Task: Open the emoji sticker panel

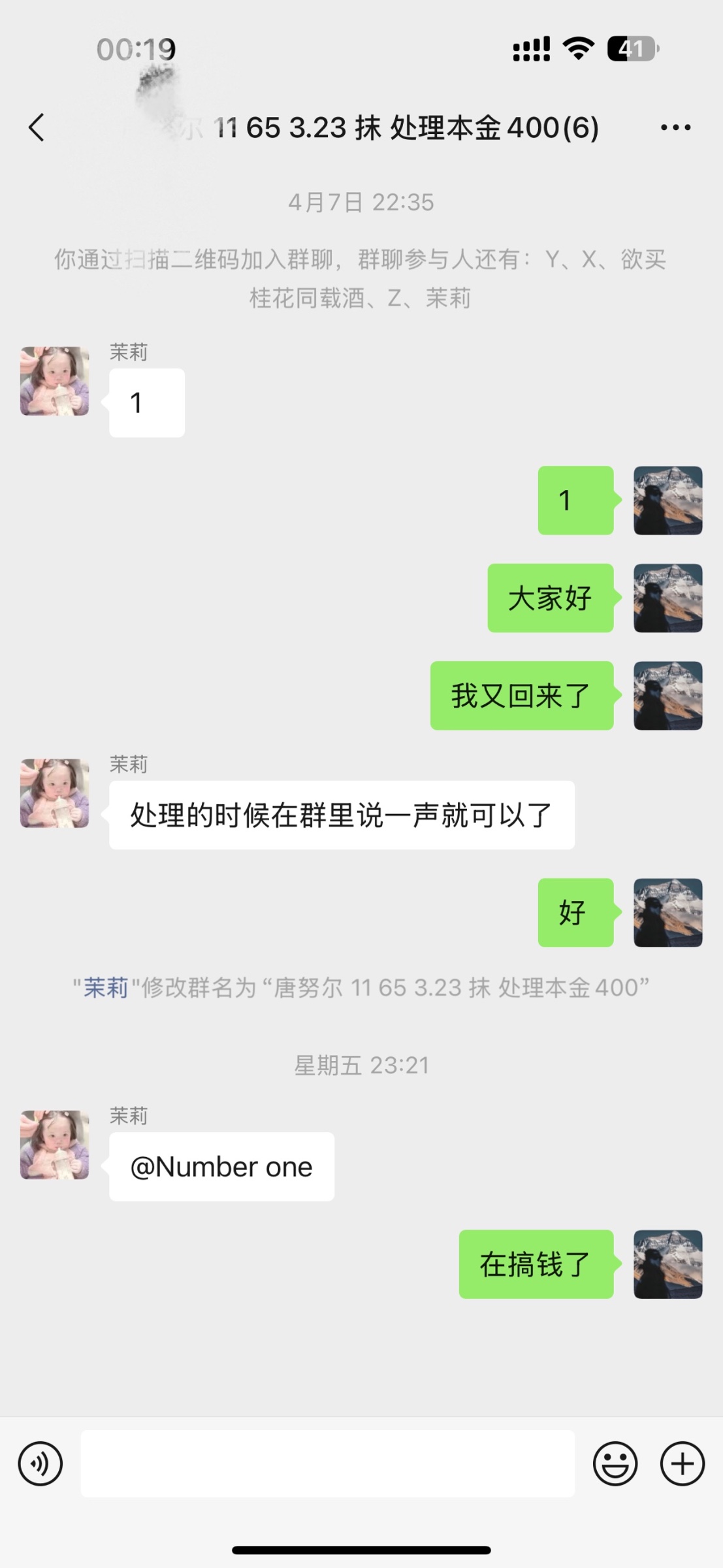Action: click(x=615, y=1463)
